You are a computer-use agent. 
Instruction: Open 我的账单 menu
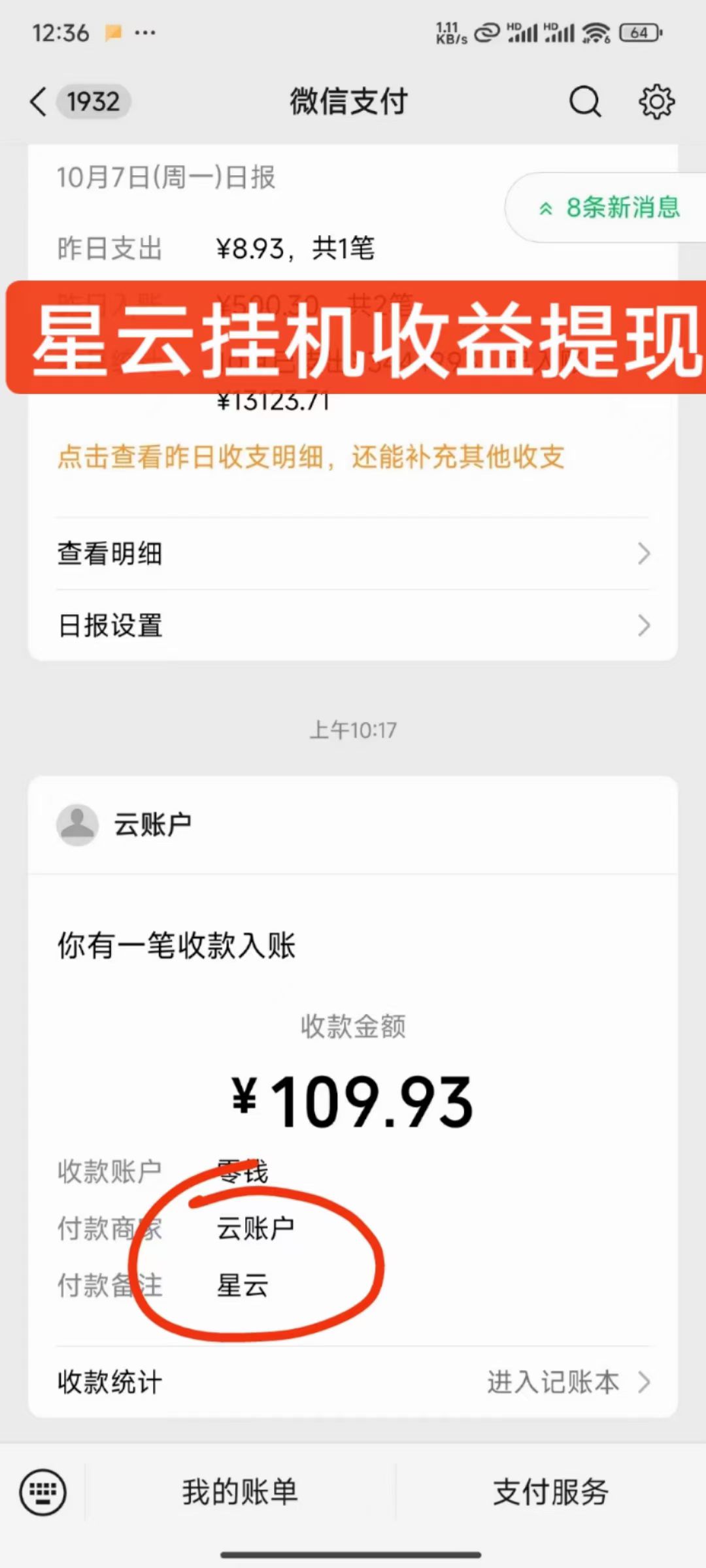tap(240, 1492)
